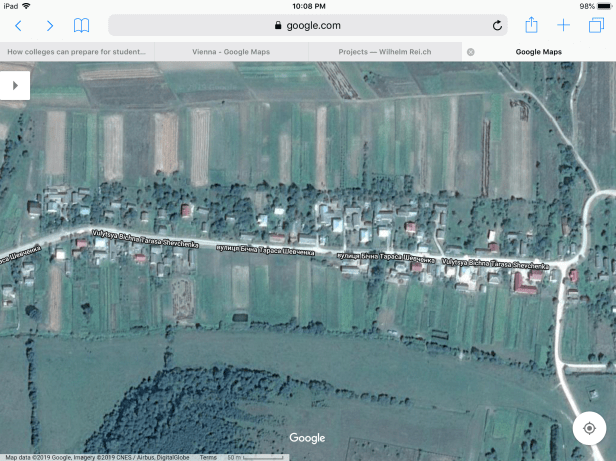This screenshot has width=616, height=461.
Task: Open the Terms link at bottom
Action: tap(208, 457)
